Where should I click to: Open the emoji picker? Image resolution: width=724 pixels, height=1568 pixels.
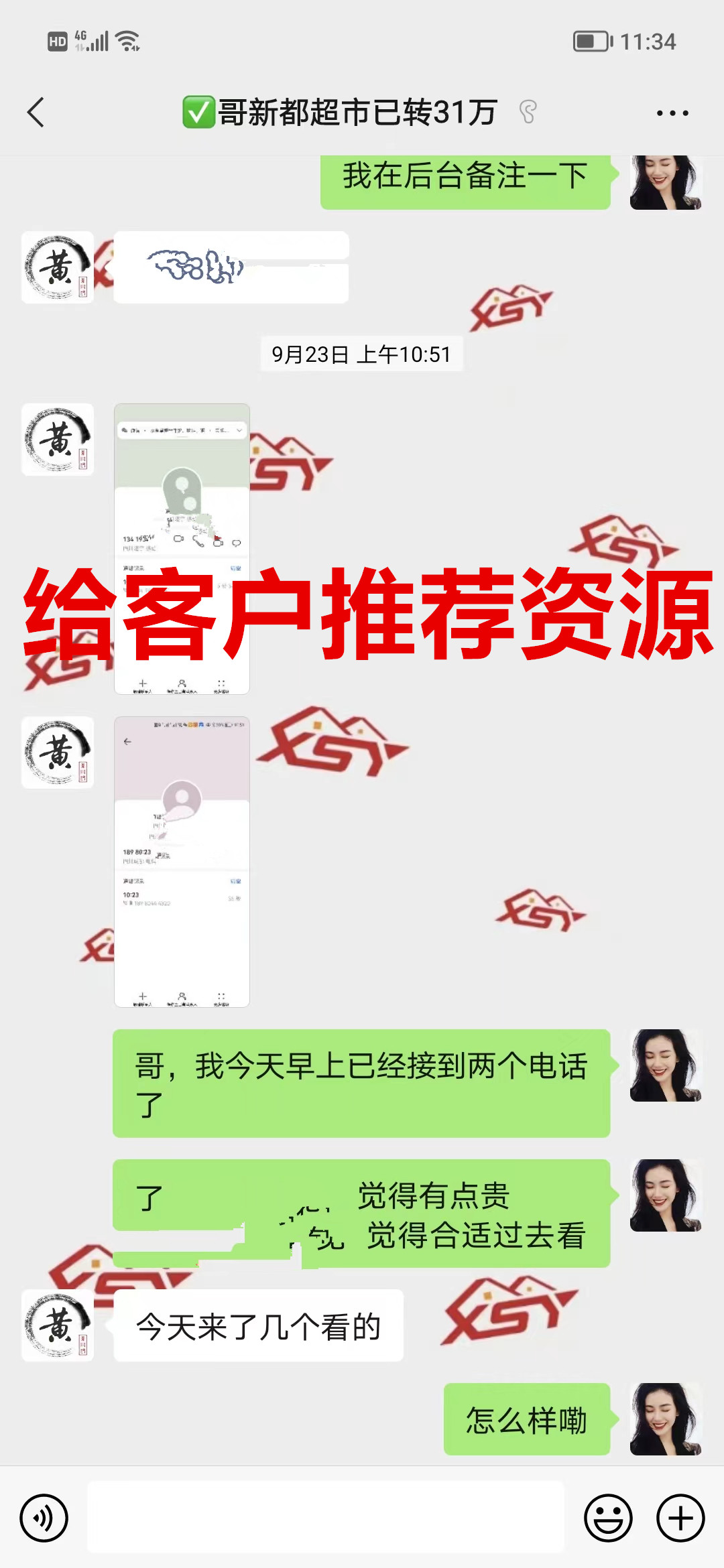pos(608,1518)
